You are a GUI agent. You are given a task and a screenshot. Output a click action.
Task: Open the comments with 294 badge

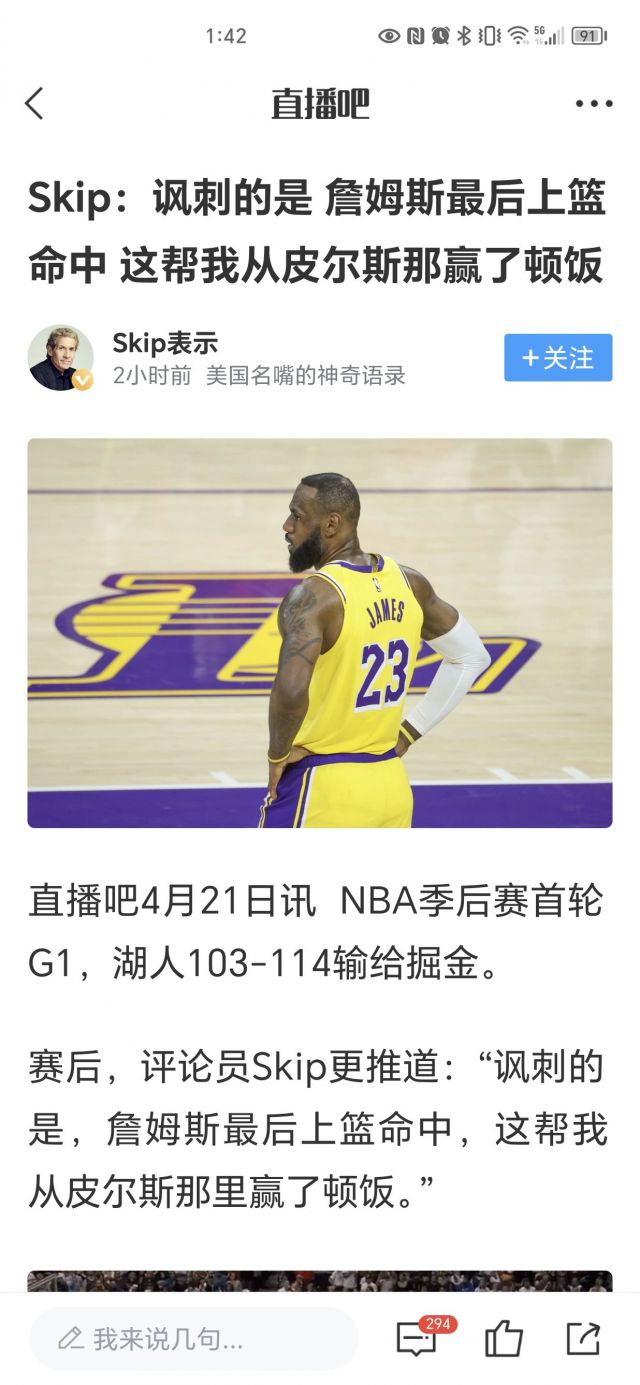(x=417, y=1338)
